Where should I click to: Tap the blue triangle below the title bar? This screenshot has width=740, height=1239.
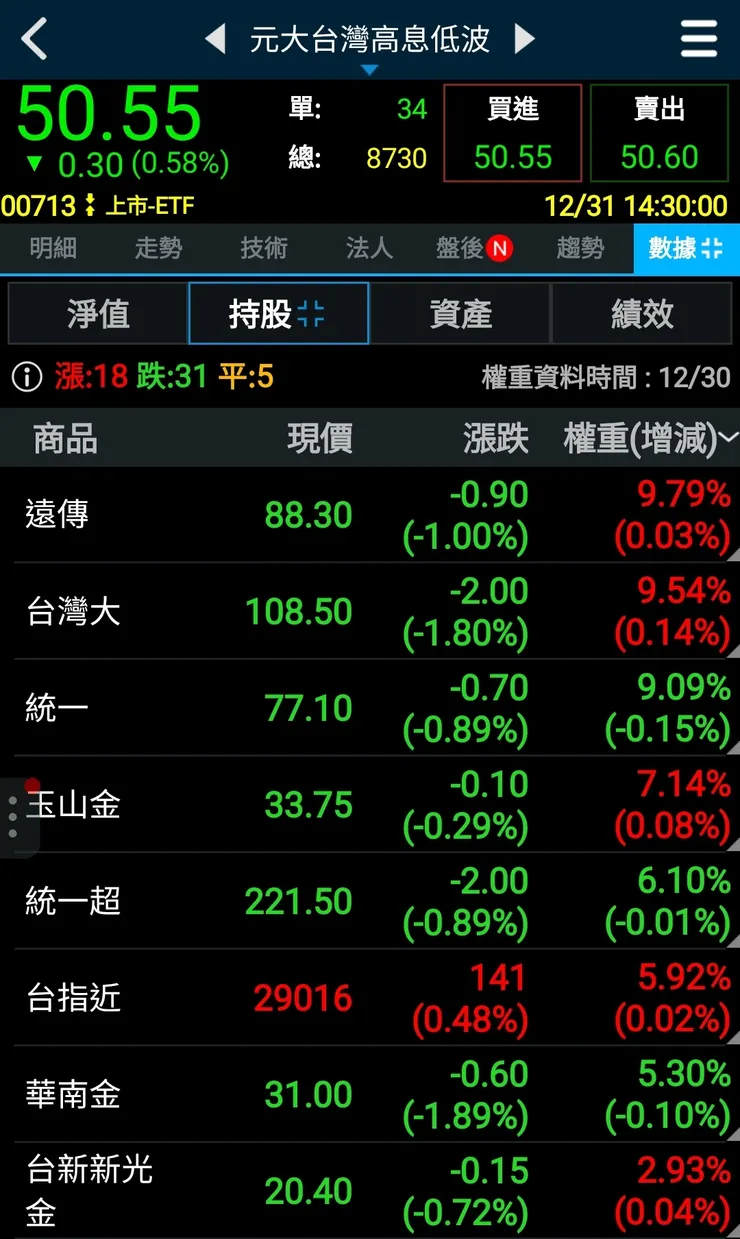[371, 70]
